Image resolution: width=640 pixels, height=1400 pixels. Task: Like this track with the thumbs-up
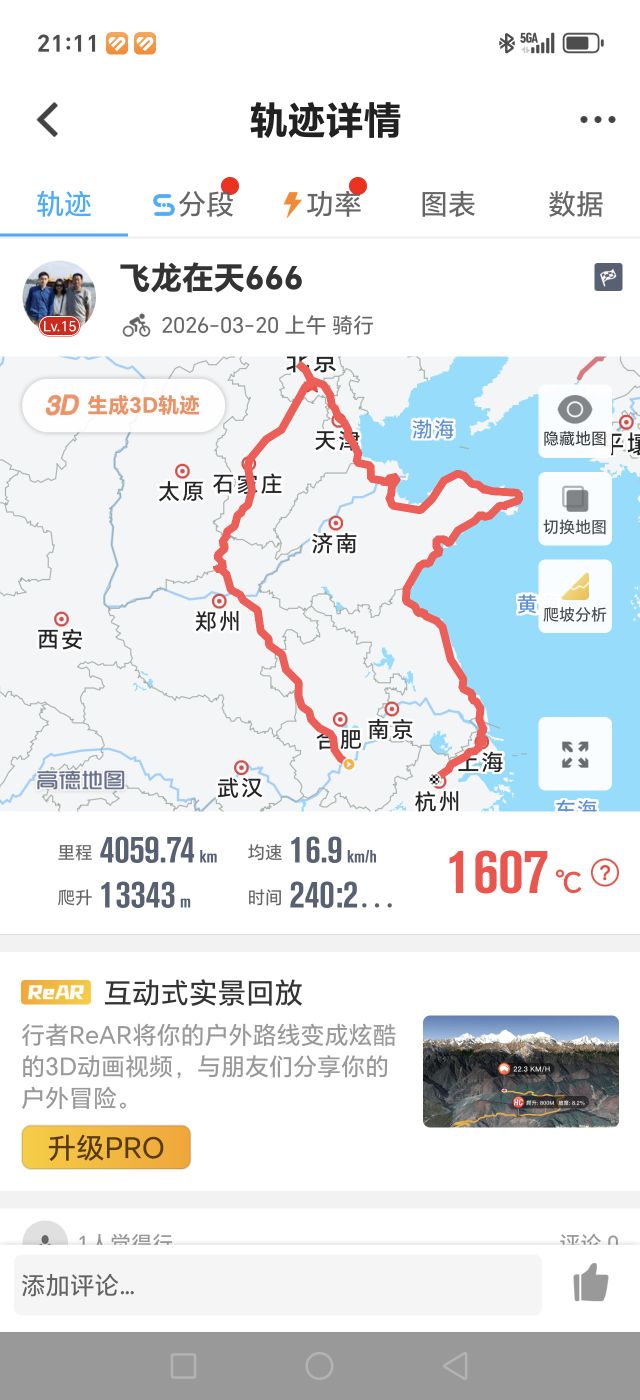click(591, 1283)
